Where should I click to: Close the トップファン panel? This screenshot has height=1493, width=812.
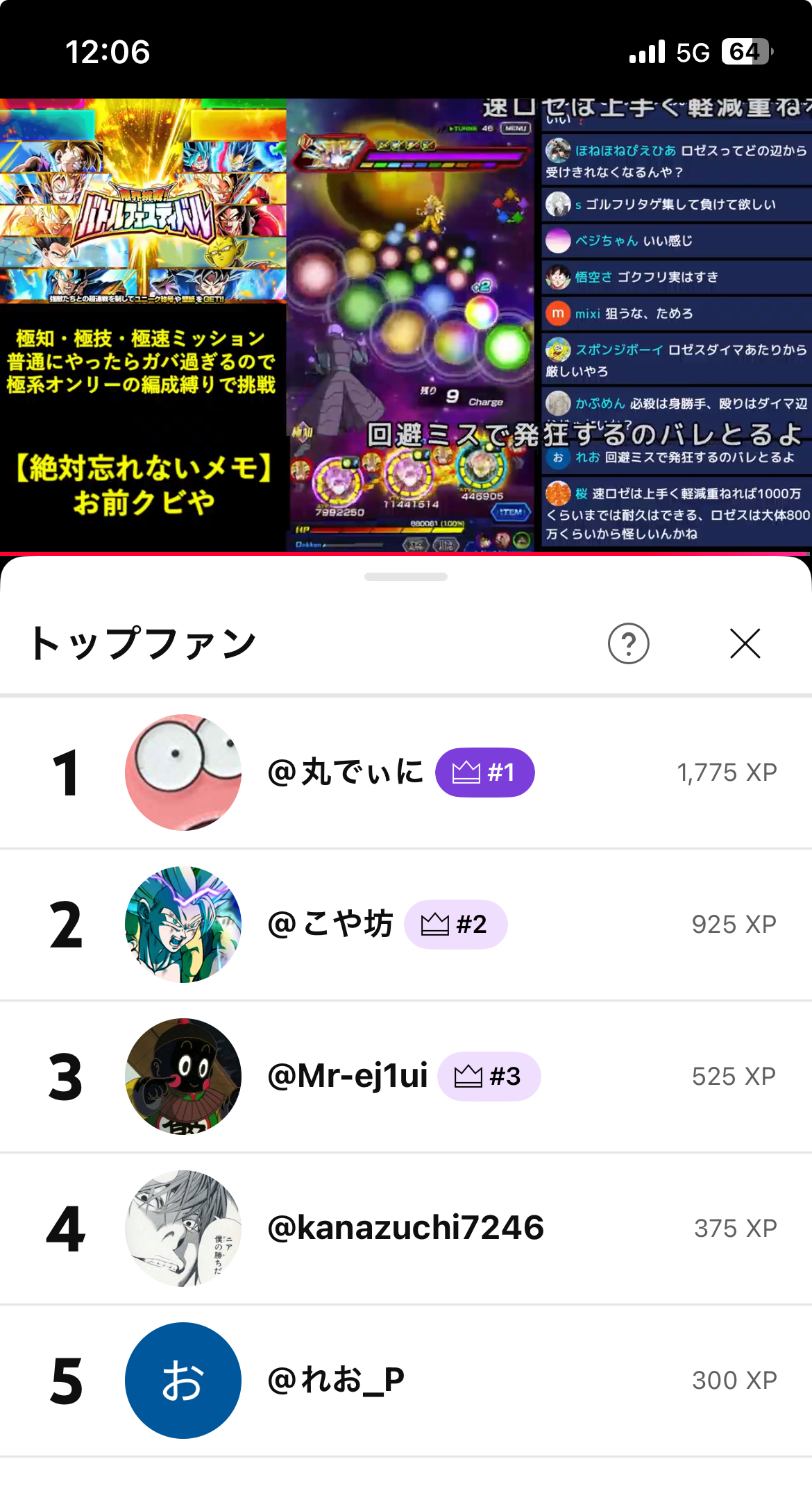(x=745, y=643)
